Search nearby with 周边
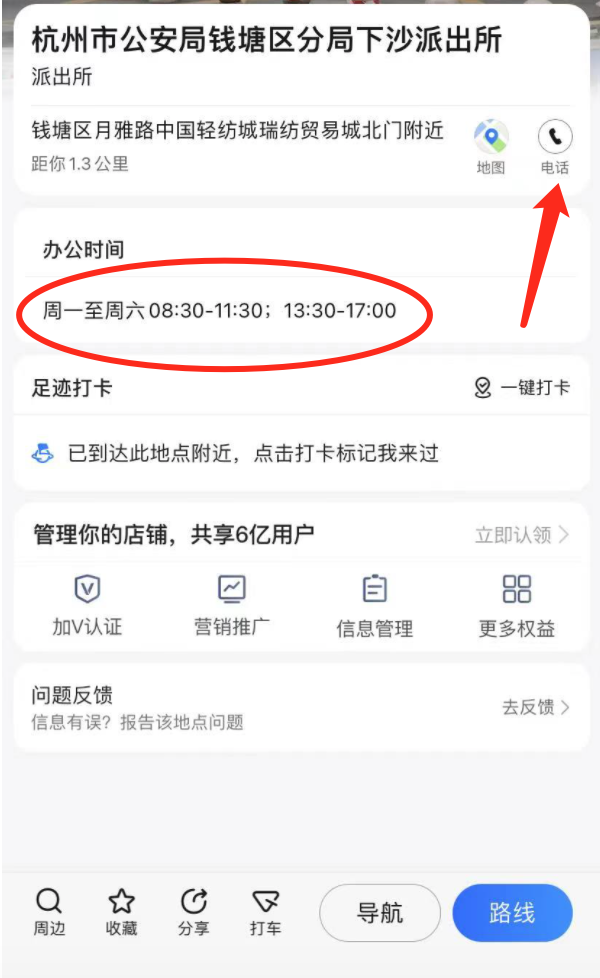Image resolution: width=600 pixels, height=978 pixels. [49, 912]
